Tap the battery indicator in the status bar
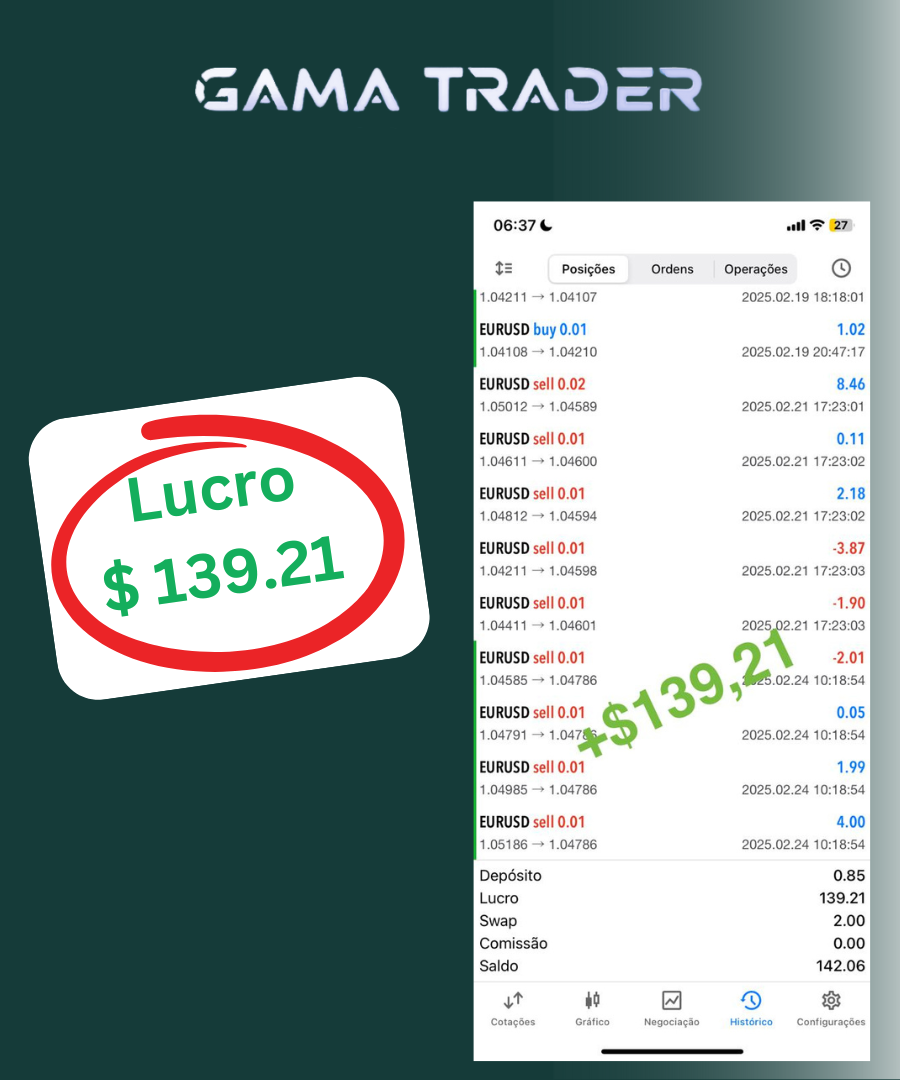Image resolution: width=900 pixels, height=1080 pixels. point(842,225)
